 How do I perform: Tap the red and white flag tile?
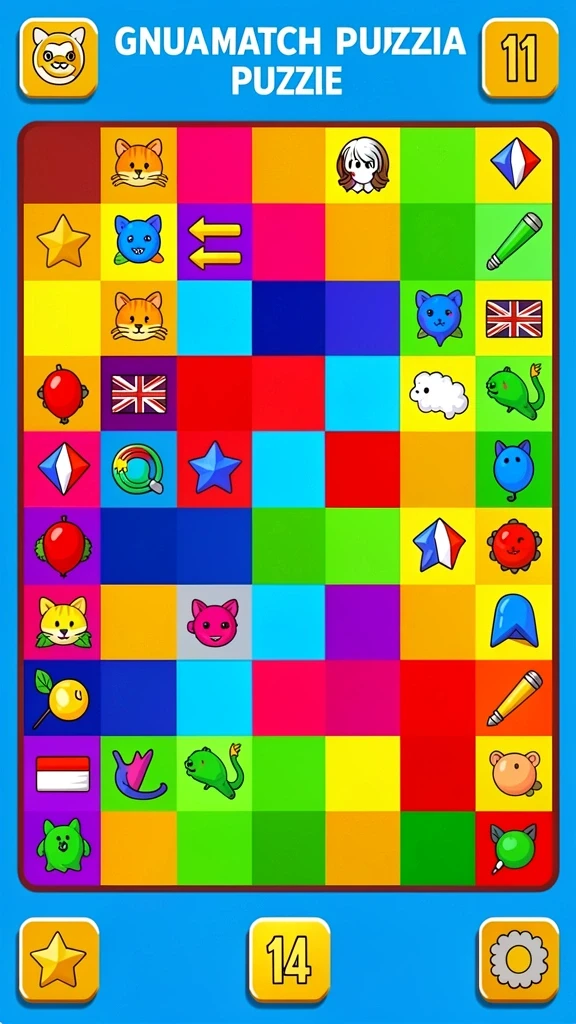click(63, 774)
